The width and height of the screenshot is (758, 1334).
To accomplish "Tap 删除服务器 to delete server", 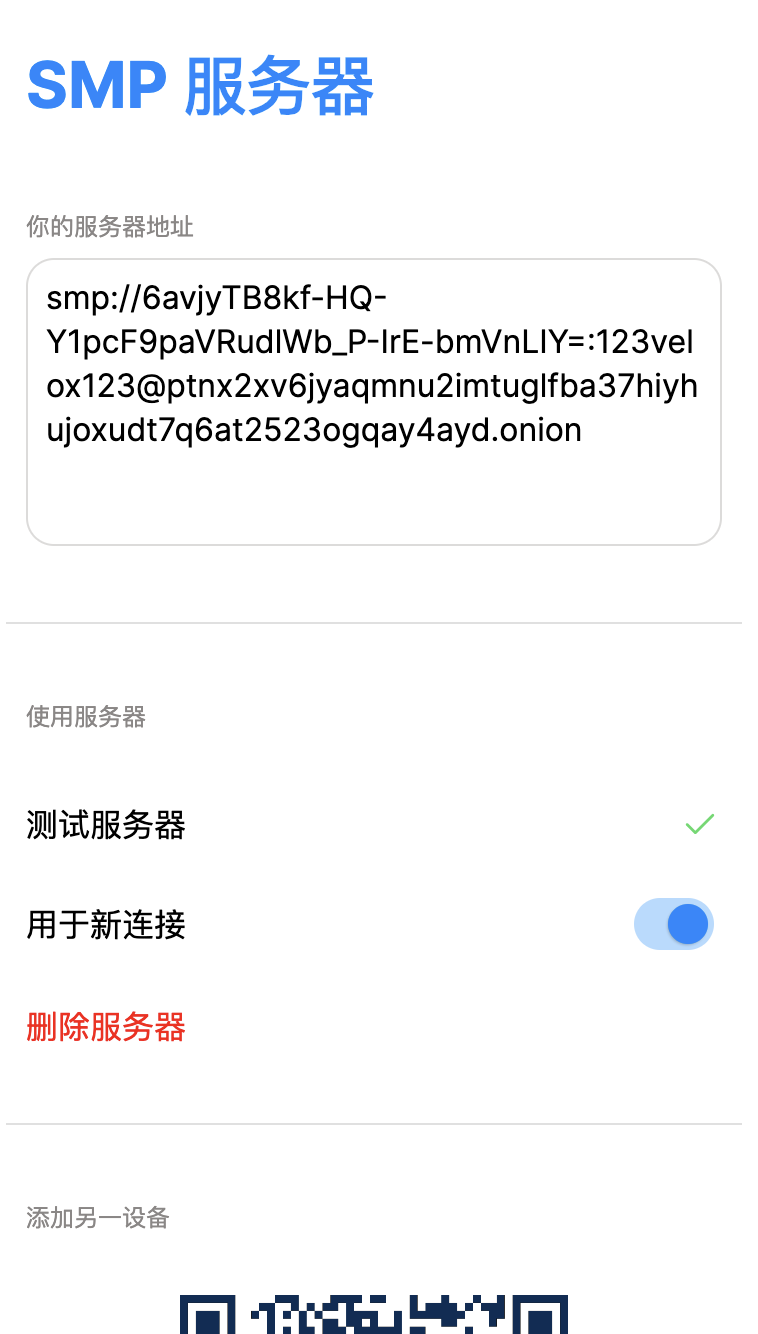I will click(106, 1027).
